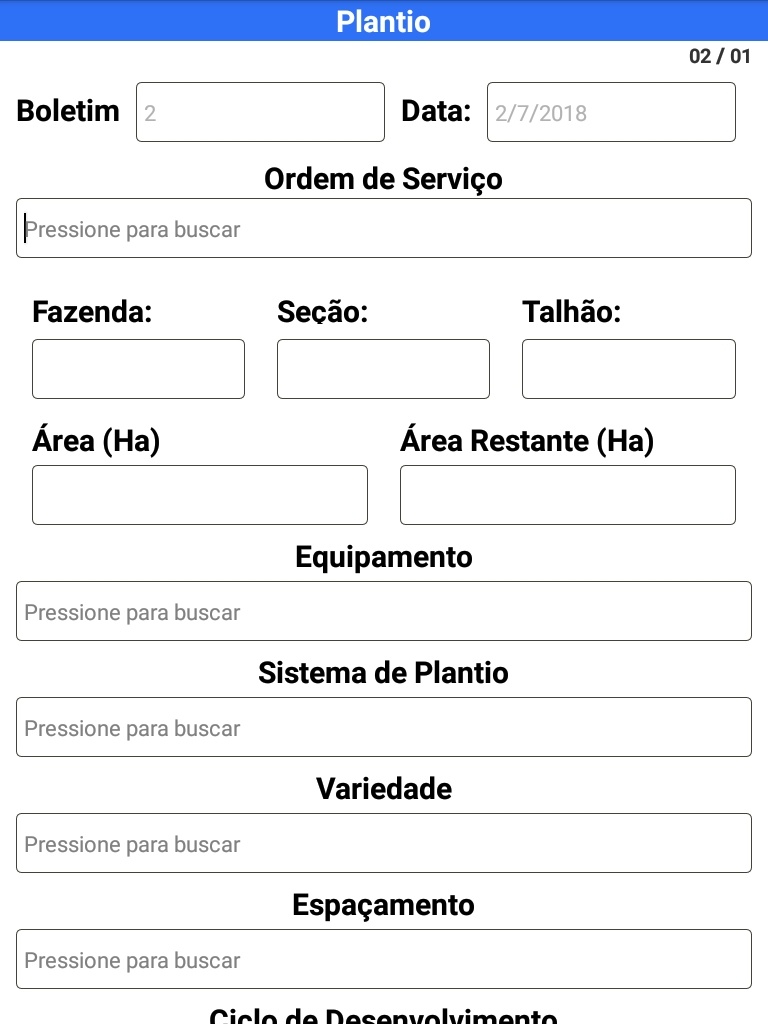768x1024 pixels.
Task: Tap the Área (Ha) field
Action: pos(200,495)
